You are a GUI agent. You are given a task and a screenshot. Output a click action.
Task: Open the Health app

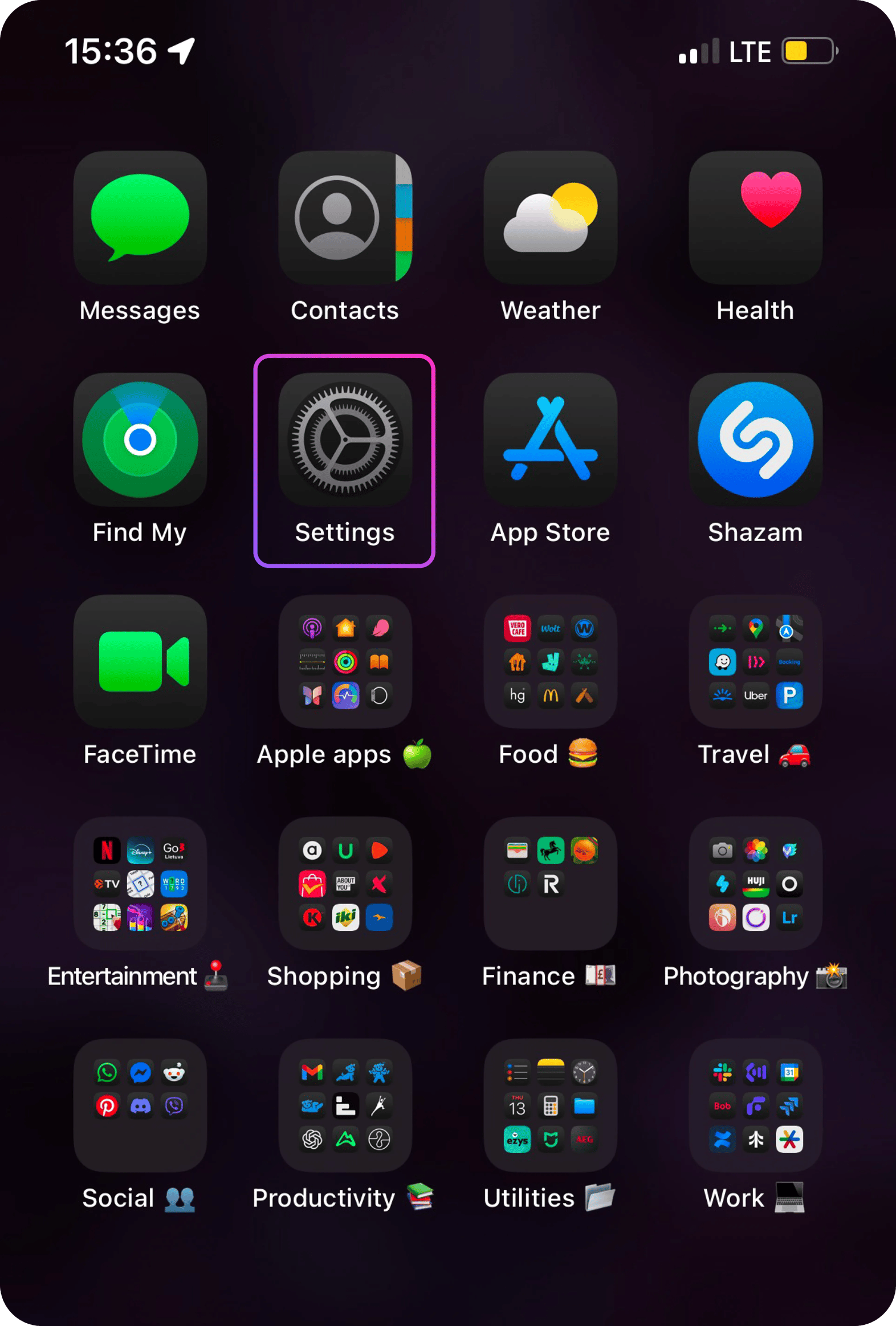pos(755,217)
